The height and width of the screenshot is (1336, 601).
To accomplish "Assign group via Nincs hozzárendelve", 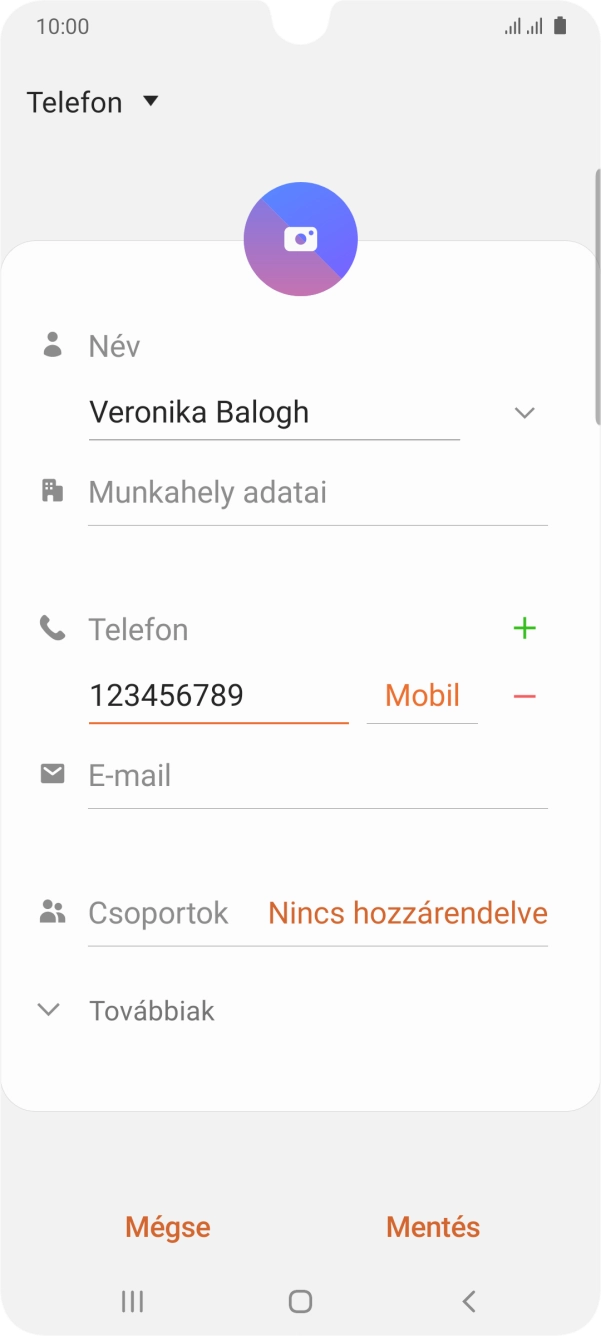I will click(407, 913).
